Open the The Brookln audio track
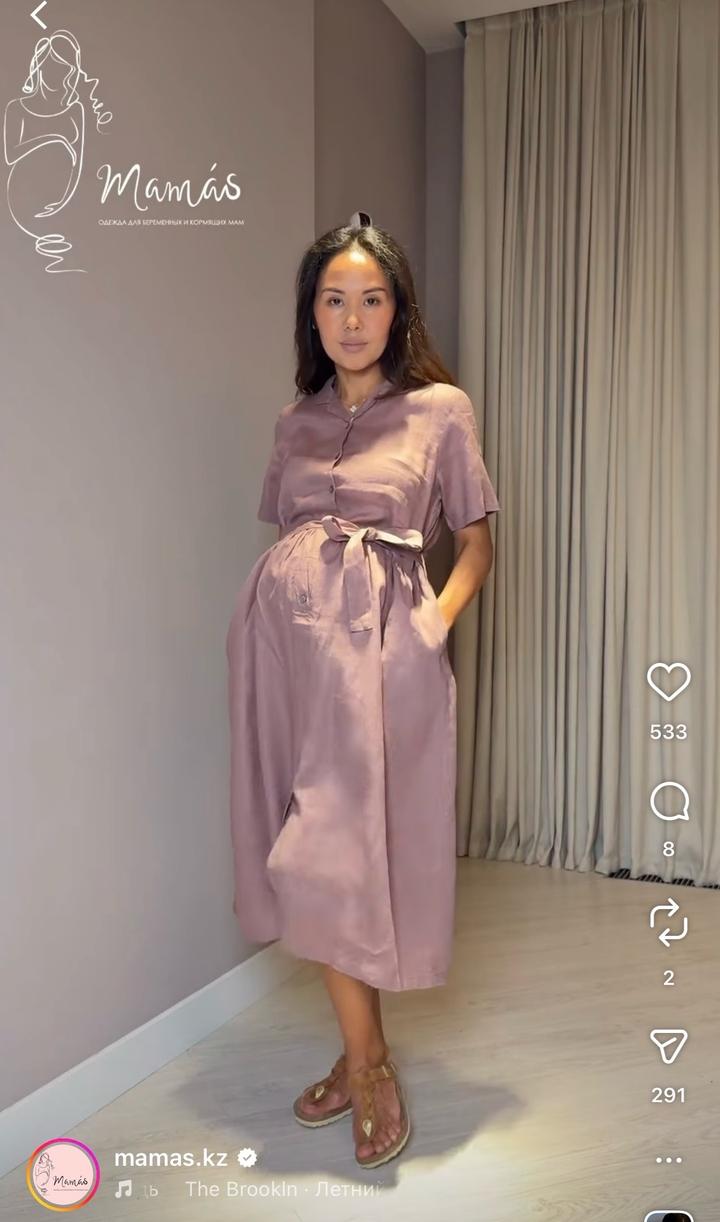 tap(250, 1190)
